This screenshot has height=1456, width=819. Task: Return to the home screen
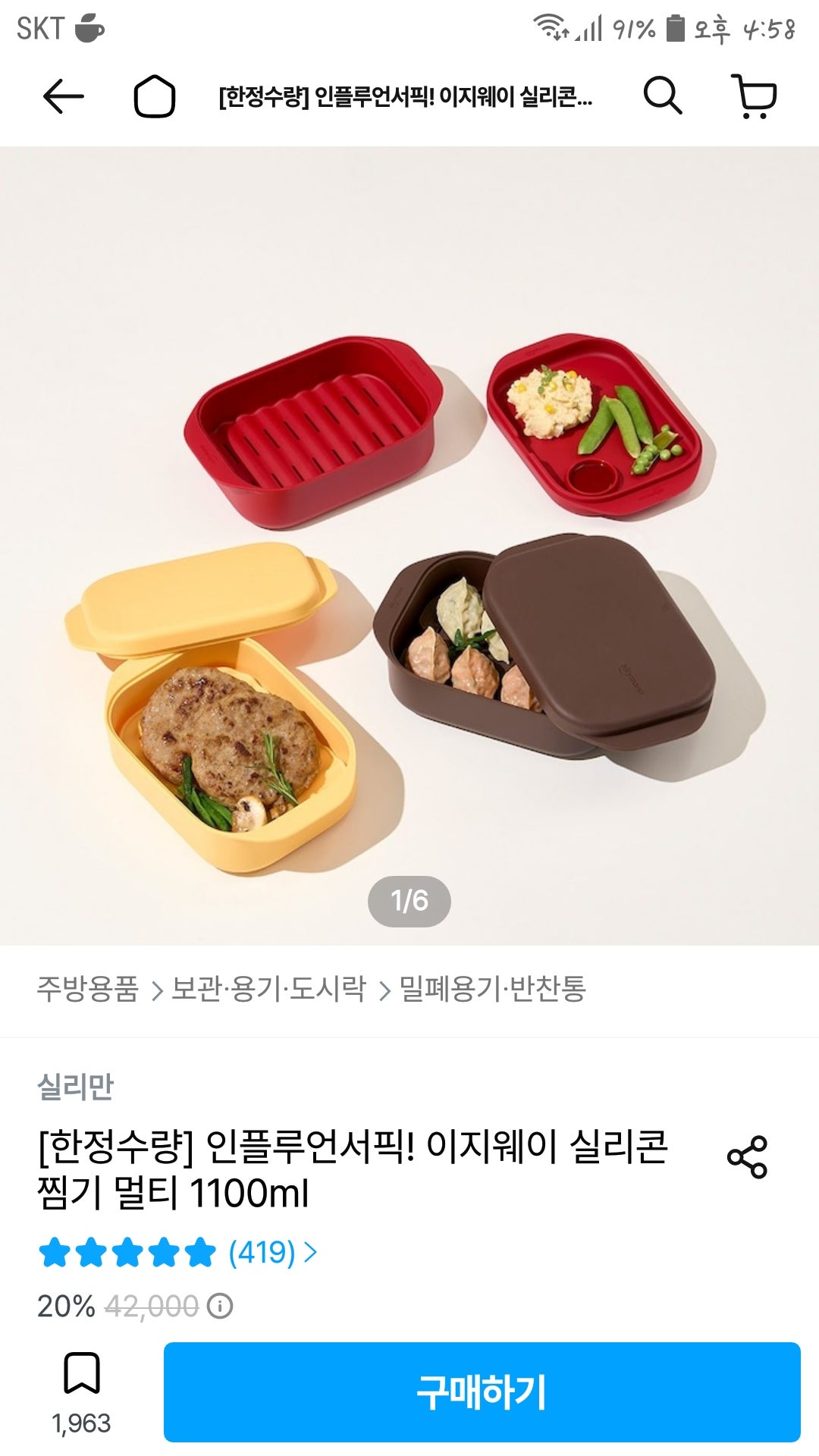pyautogui.click(x=155, y=97)
